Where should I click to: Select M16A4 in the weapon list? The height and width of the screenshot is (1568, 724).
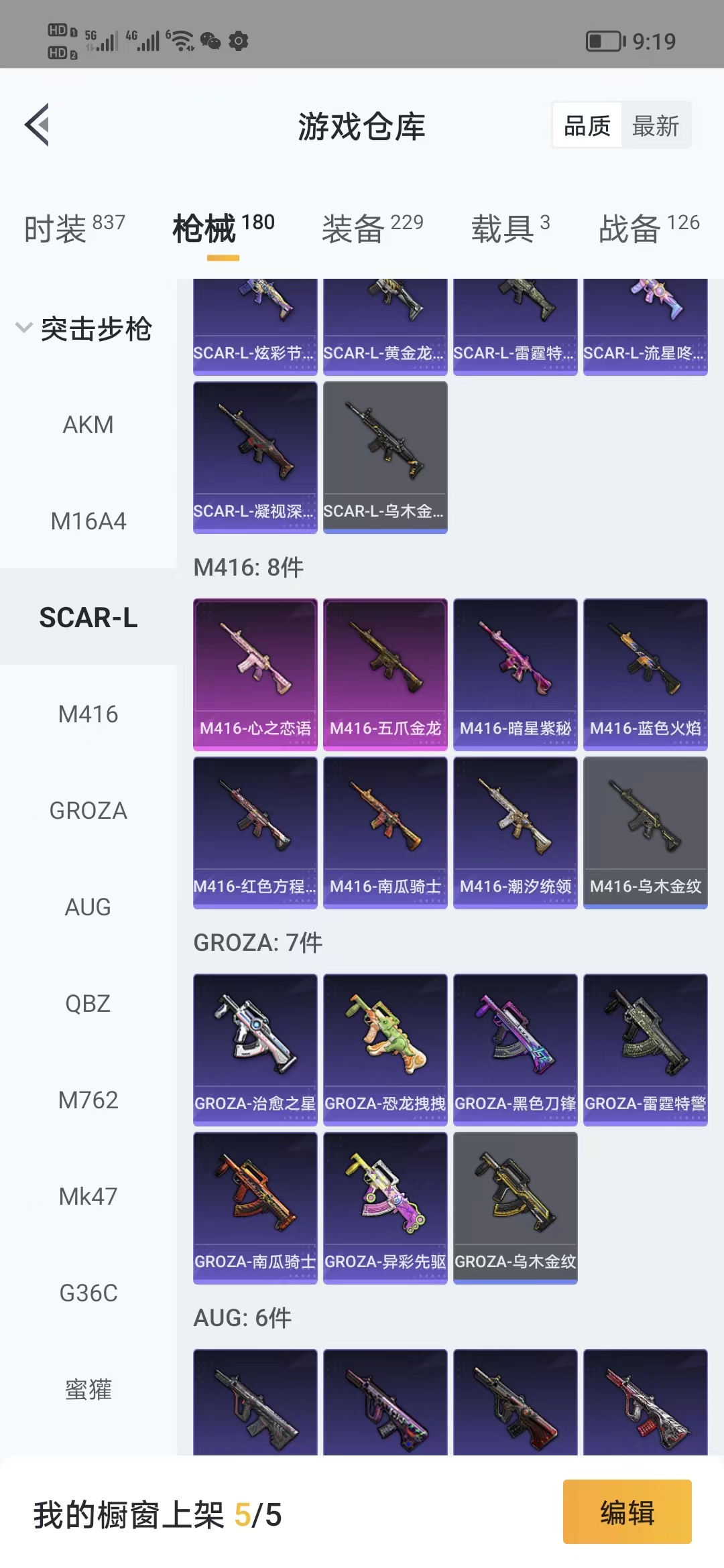click(88, 521)
